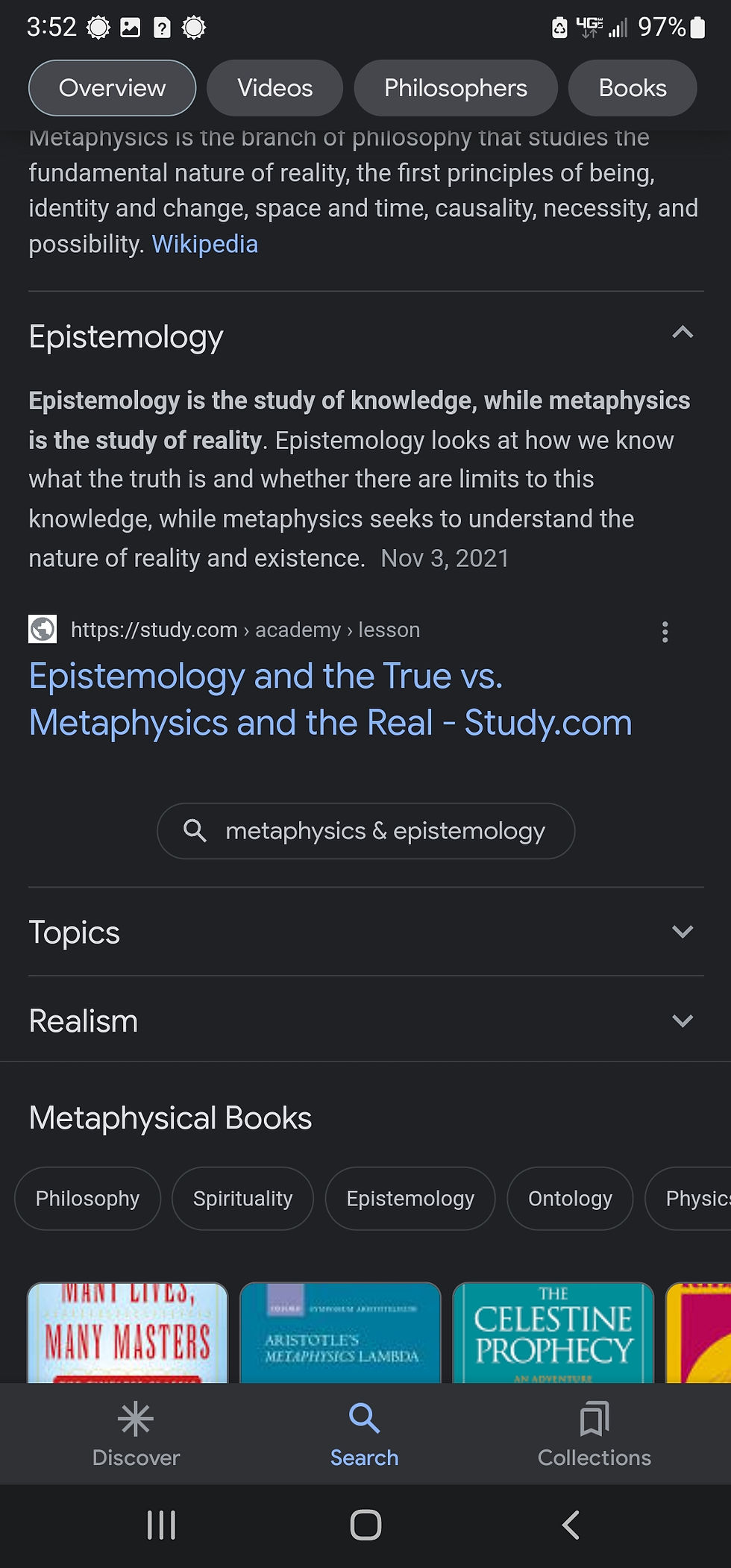The height and width of the screenshot is (1568, 731).
Task: Filter books by Philosophy chip
Action: [87, 1199]
